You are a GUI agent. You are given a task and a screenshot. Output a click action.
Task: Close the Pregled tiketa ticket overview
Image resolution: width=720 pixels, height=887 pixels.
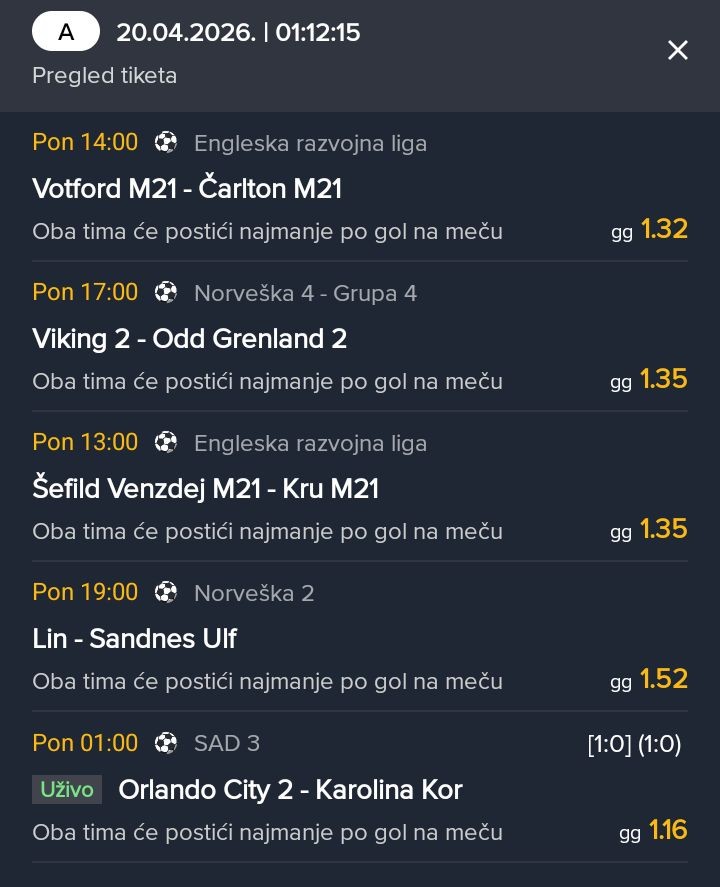677,50
